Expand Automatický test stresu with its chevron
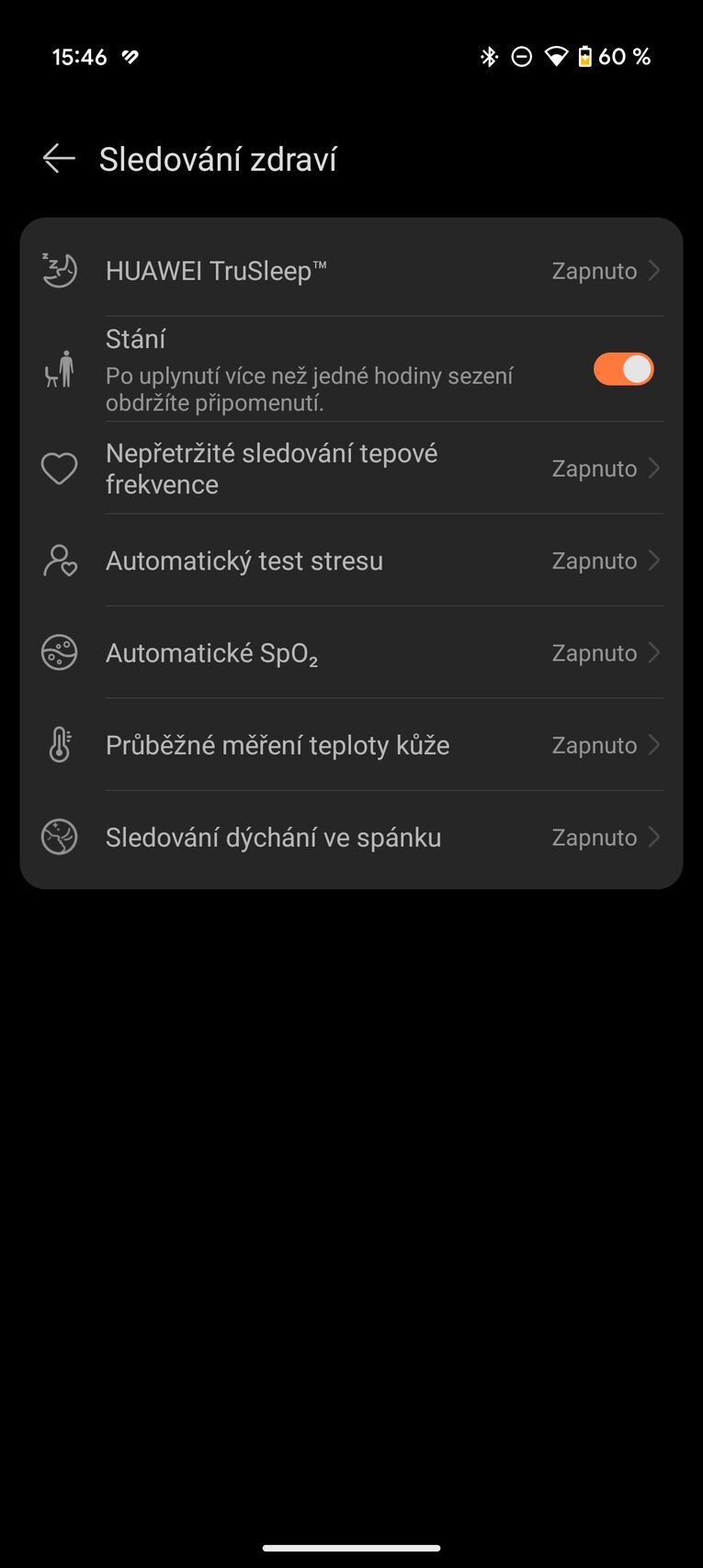The height and width of the screenshot is (1568, 703). coord(654,560)
